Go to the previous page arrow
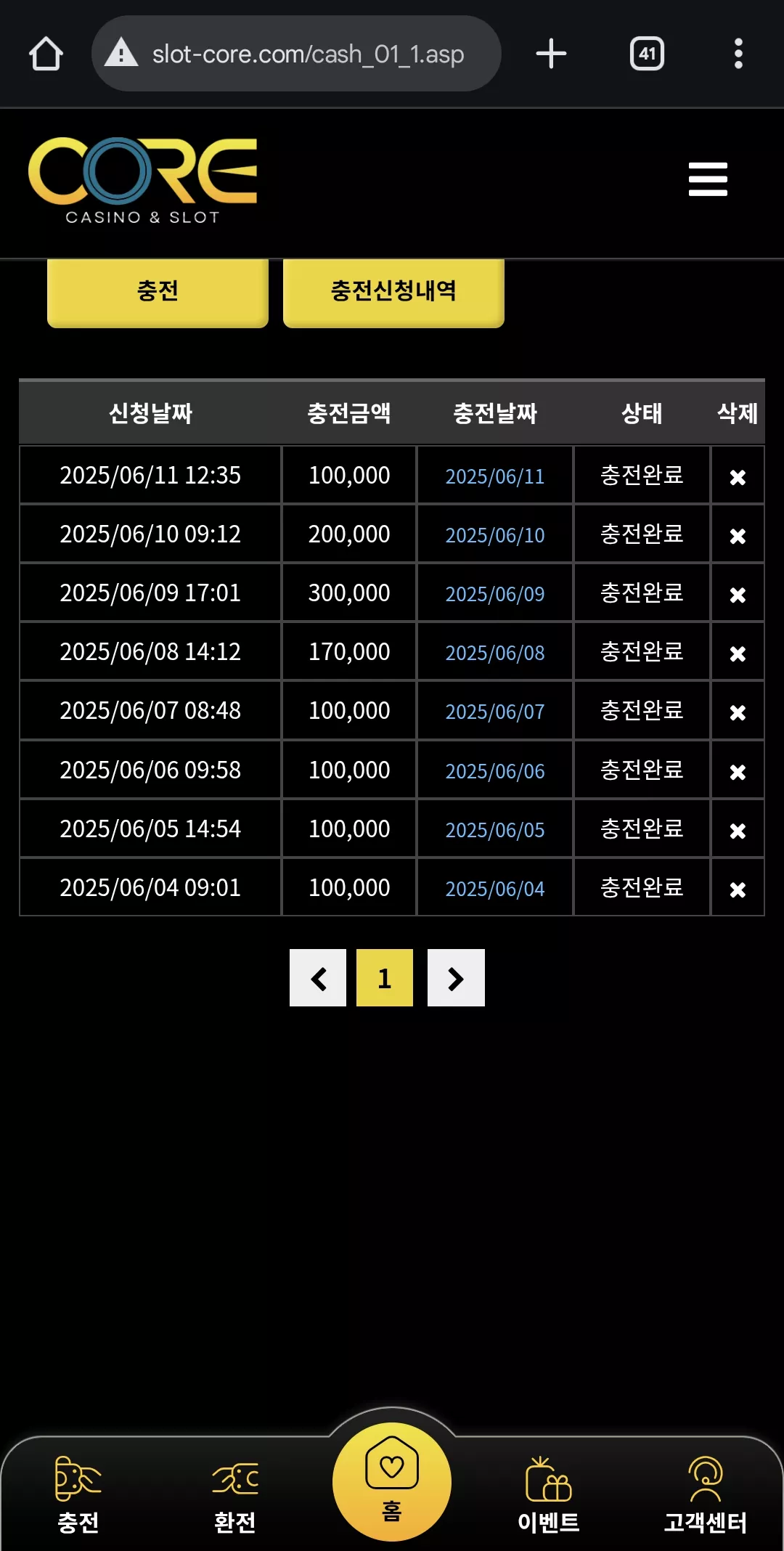The height and width of the screenshot is (1551, 784). [318, 978]
